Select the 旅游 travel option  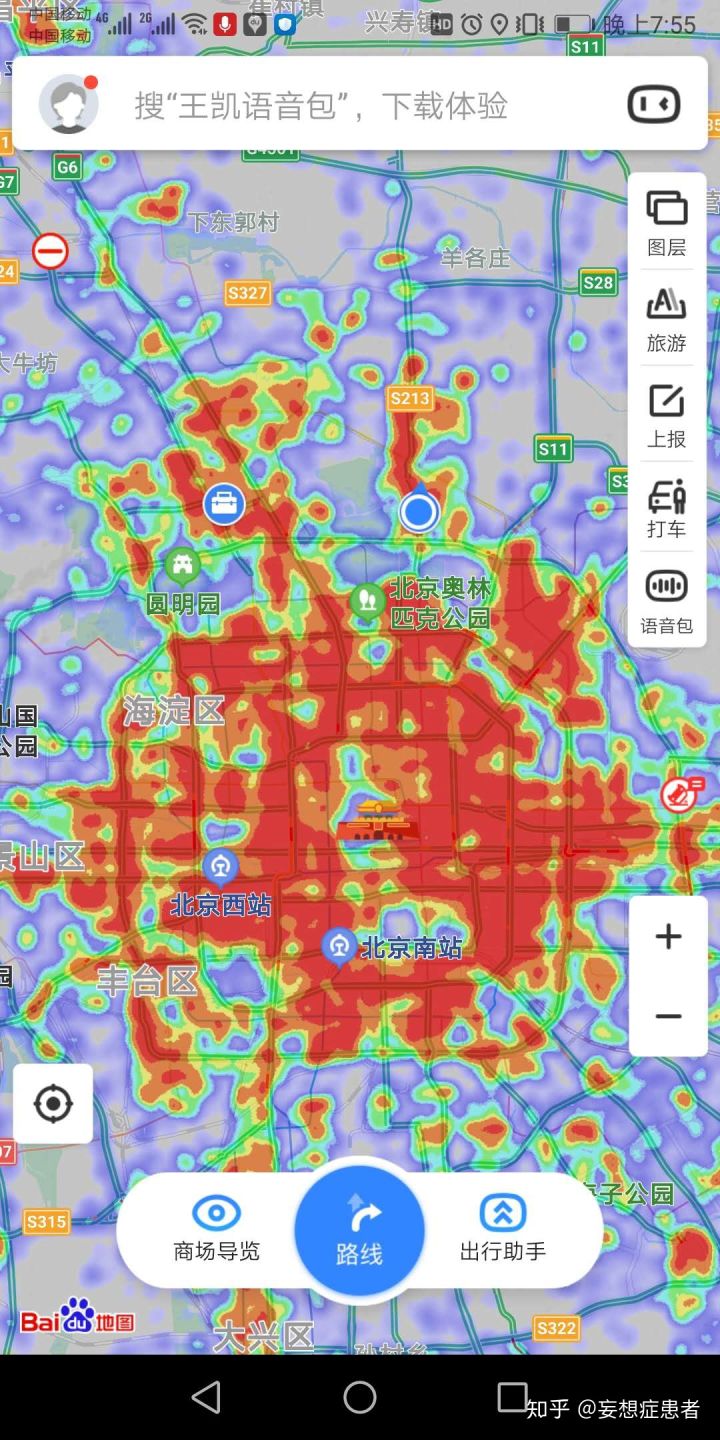coord(666,318)
